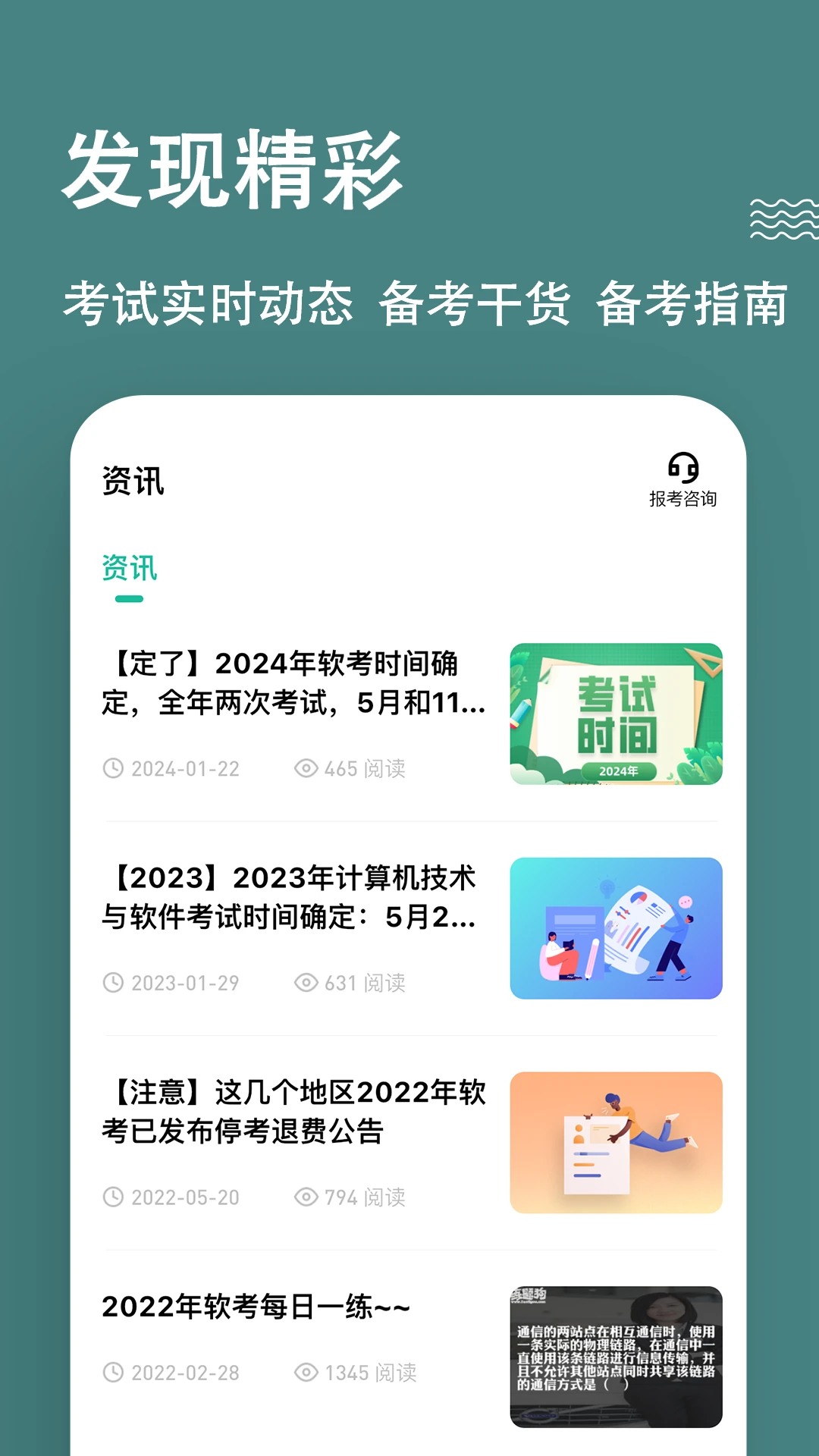Click the eye icon beside 465 阅读
Image resolution: width=819 pixels, height=1456 pixels.
tap(306, 770)
